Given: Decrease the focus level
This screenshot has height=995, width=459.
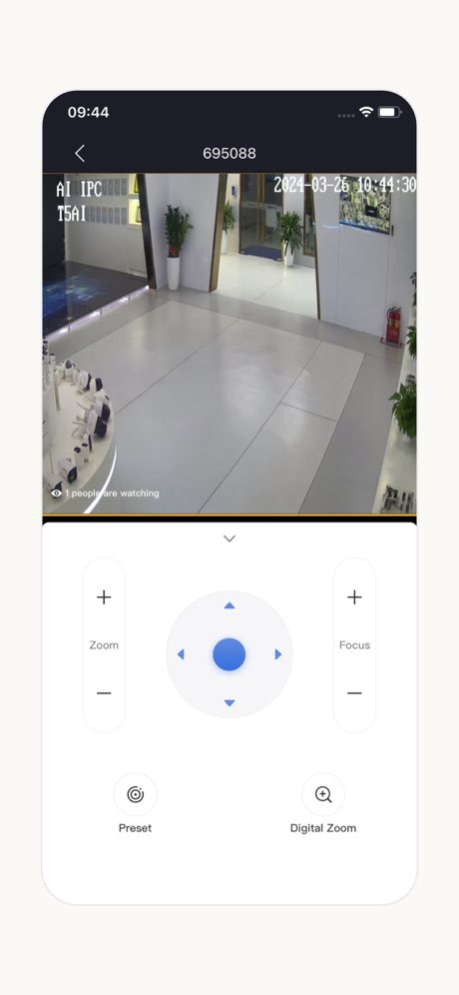Looking at the screenshot, I should (x=354, y=693).
